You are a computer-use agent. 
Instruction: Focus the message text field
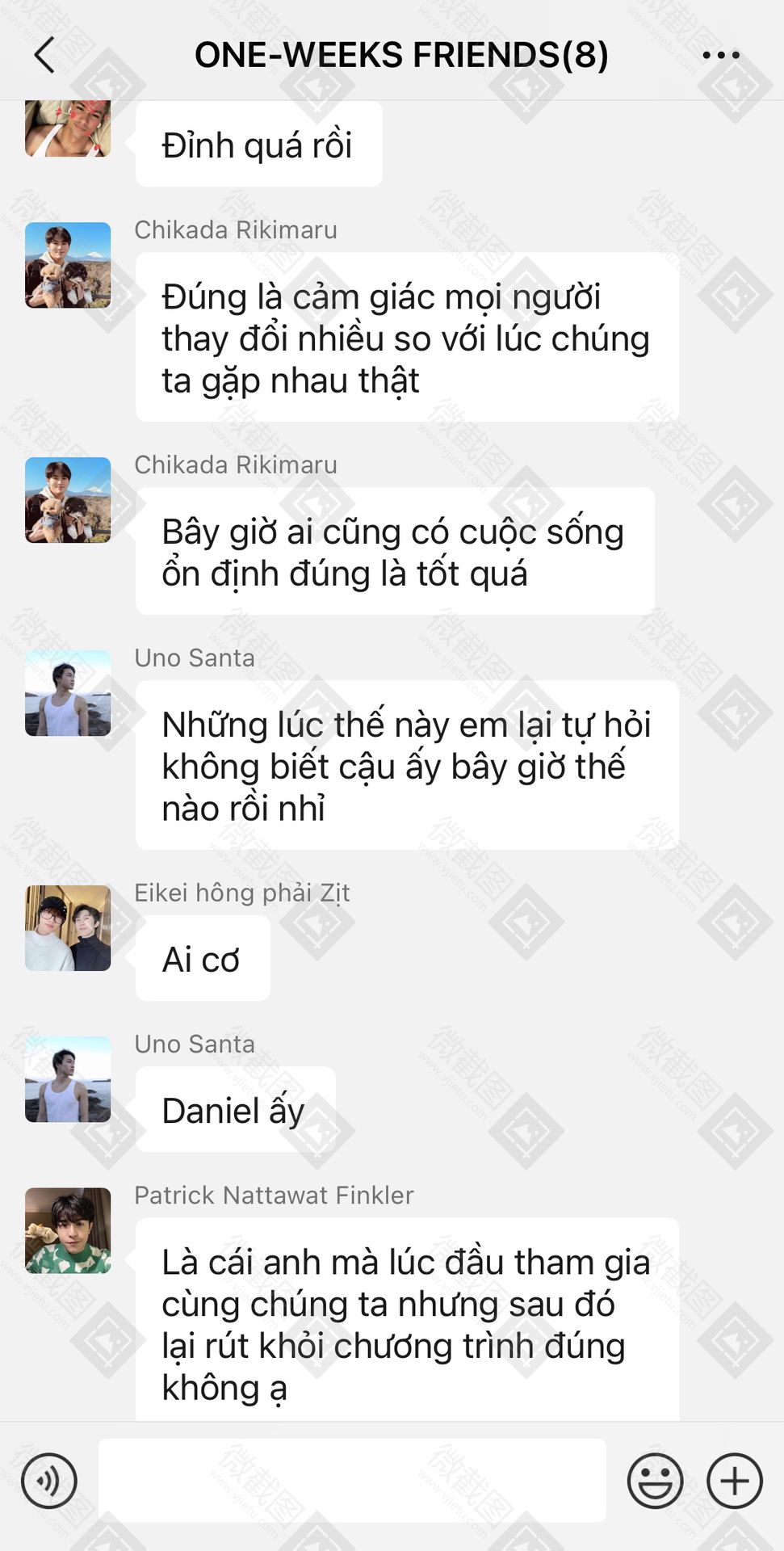coord(352,1481)
